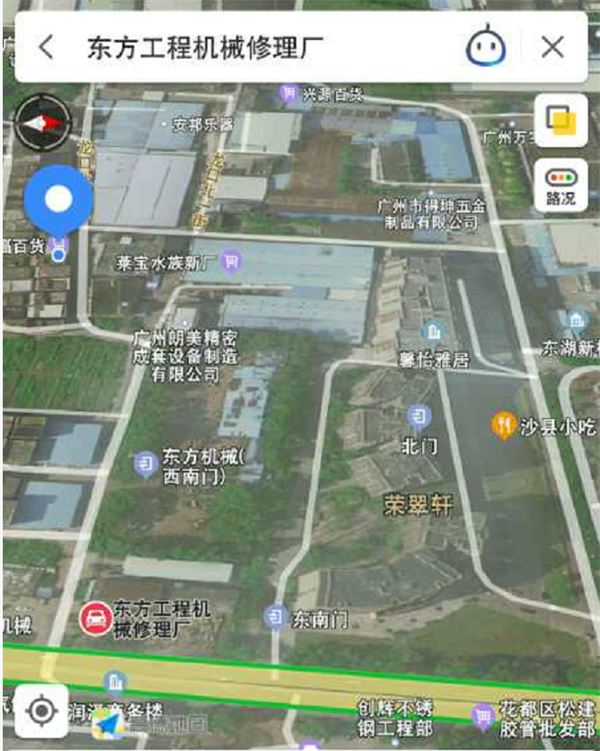
Task: Tap the 北门 gate marker
Action: pyautogui.click(x=419, y=415)
